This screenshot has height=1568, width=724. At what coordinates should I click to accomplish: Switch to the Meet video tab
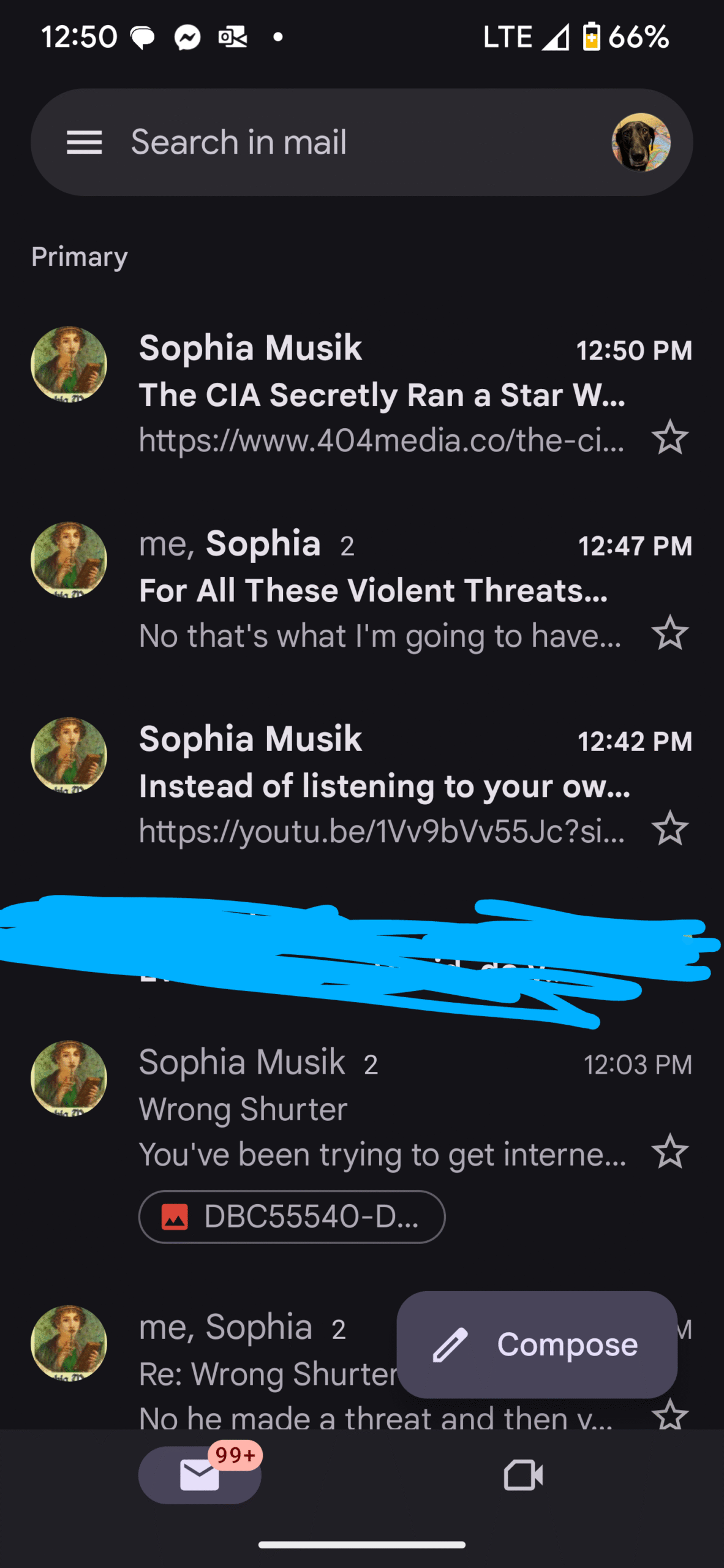tap(523, 1475)
